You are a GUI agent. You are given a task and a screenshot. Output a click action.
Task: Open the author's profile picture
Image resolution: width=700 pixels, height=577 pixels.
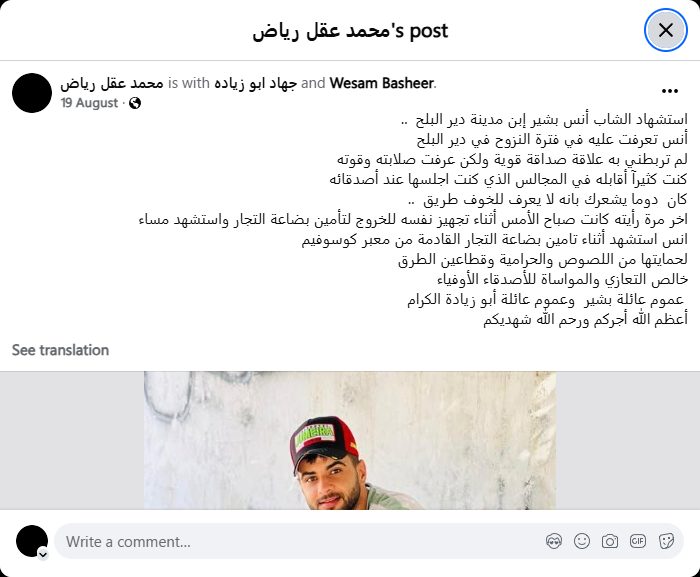32,92
